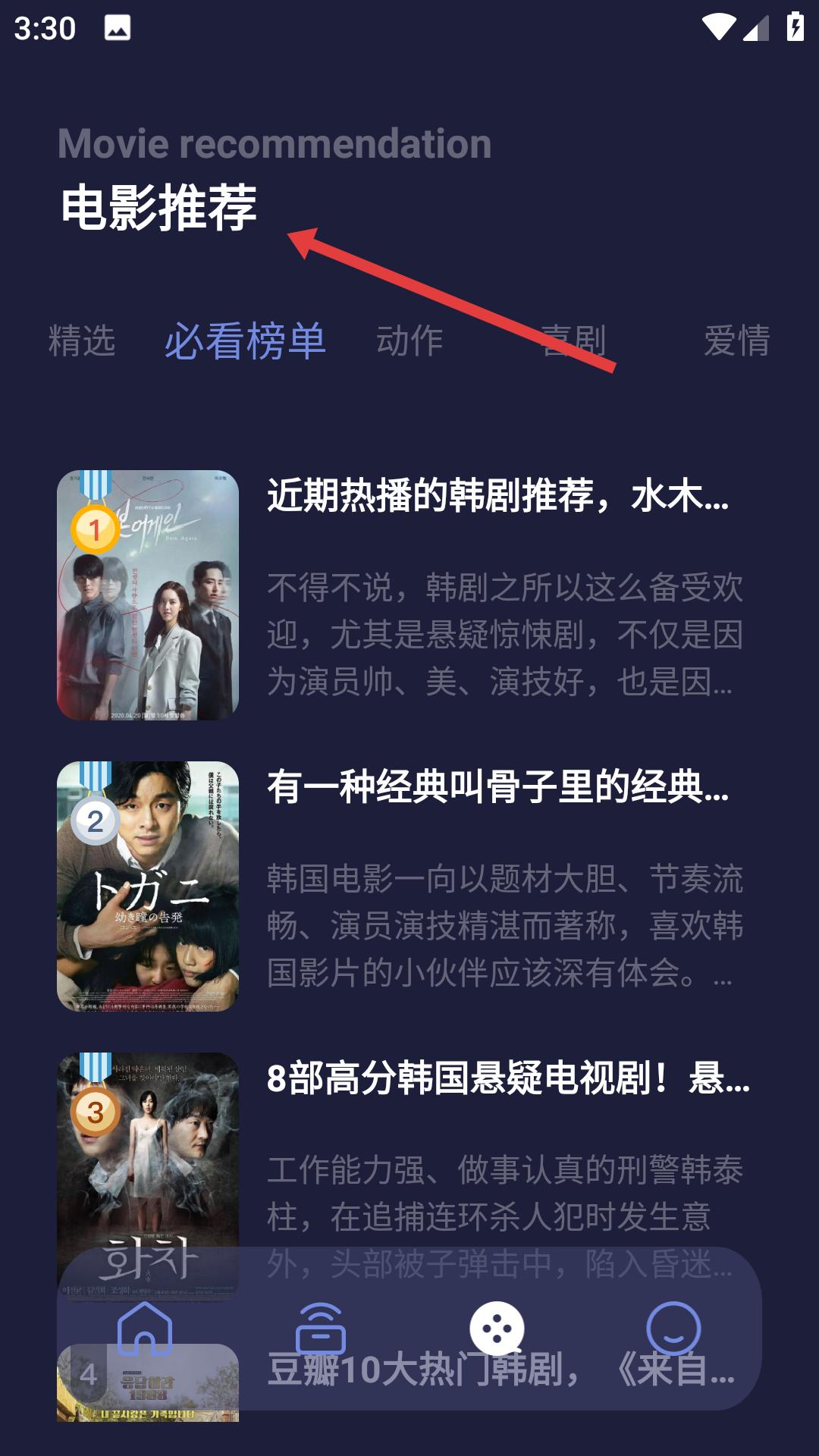This screenshot has width=819, height=1456.
Task: Switch to the 精选 tab
Action: coord(82,340)
